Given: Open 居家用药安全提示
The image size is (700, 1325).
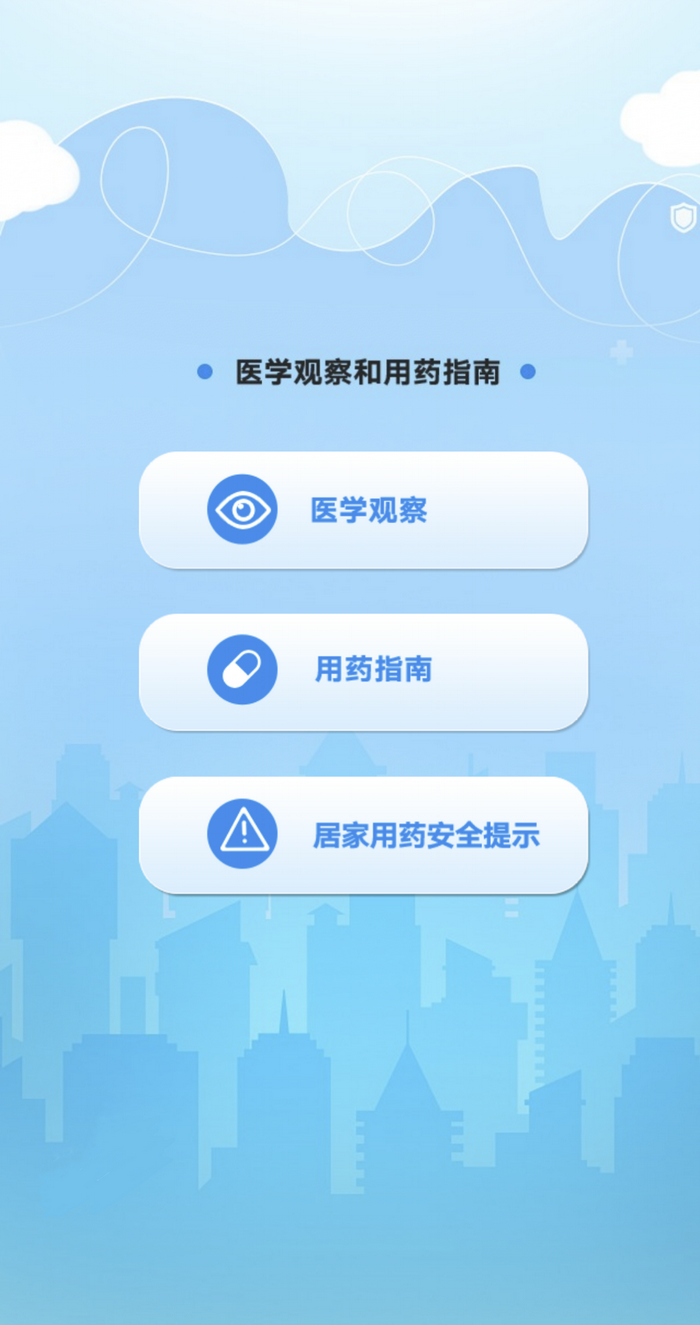Looking at the screenshot, I should click(x=363, y=835).
